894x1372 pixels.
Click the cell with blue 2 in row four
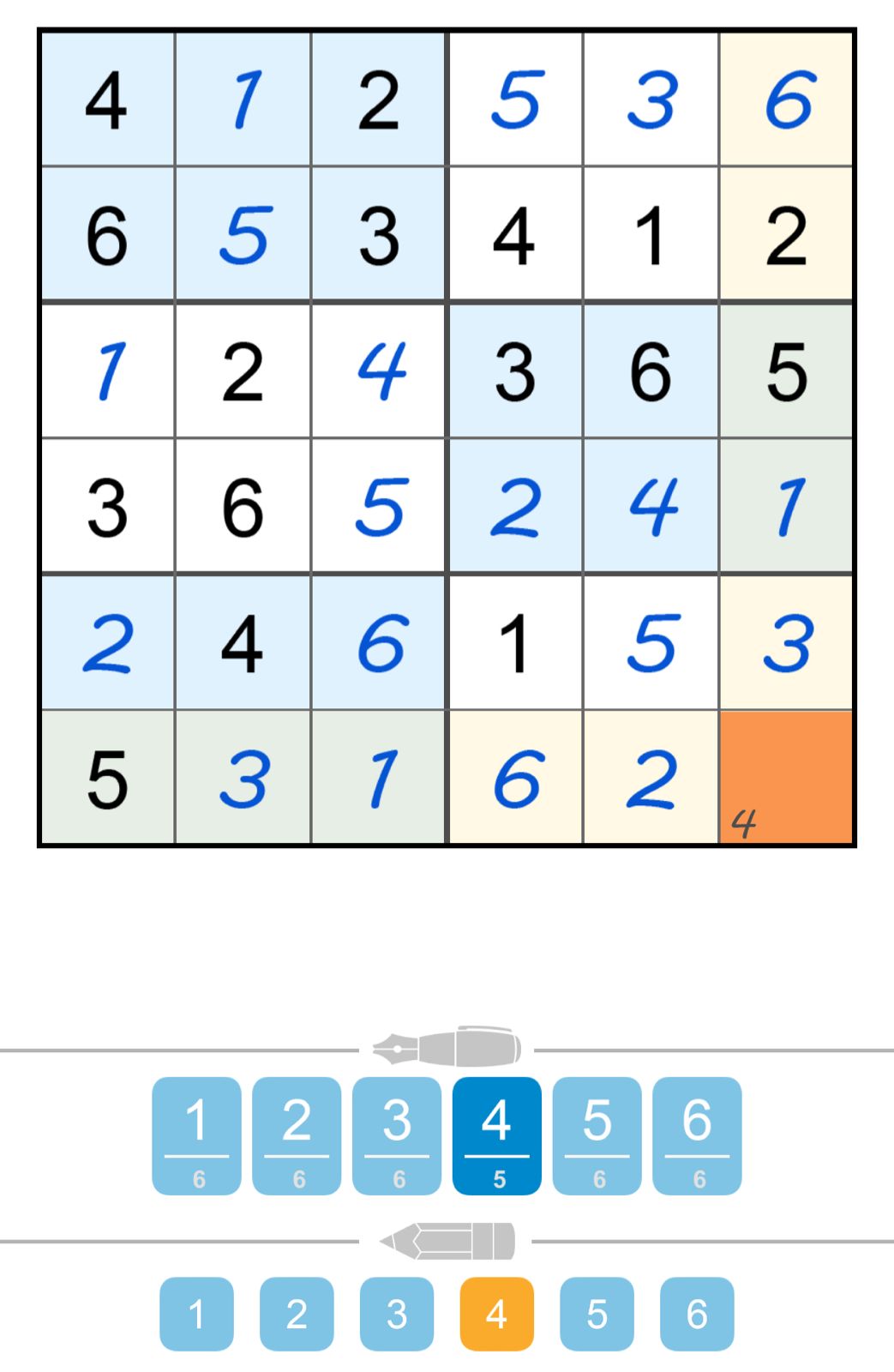tap(514, 505)
